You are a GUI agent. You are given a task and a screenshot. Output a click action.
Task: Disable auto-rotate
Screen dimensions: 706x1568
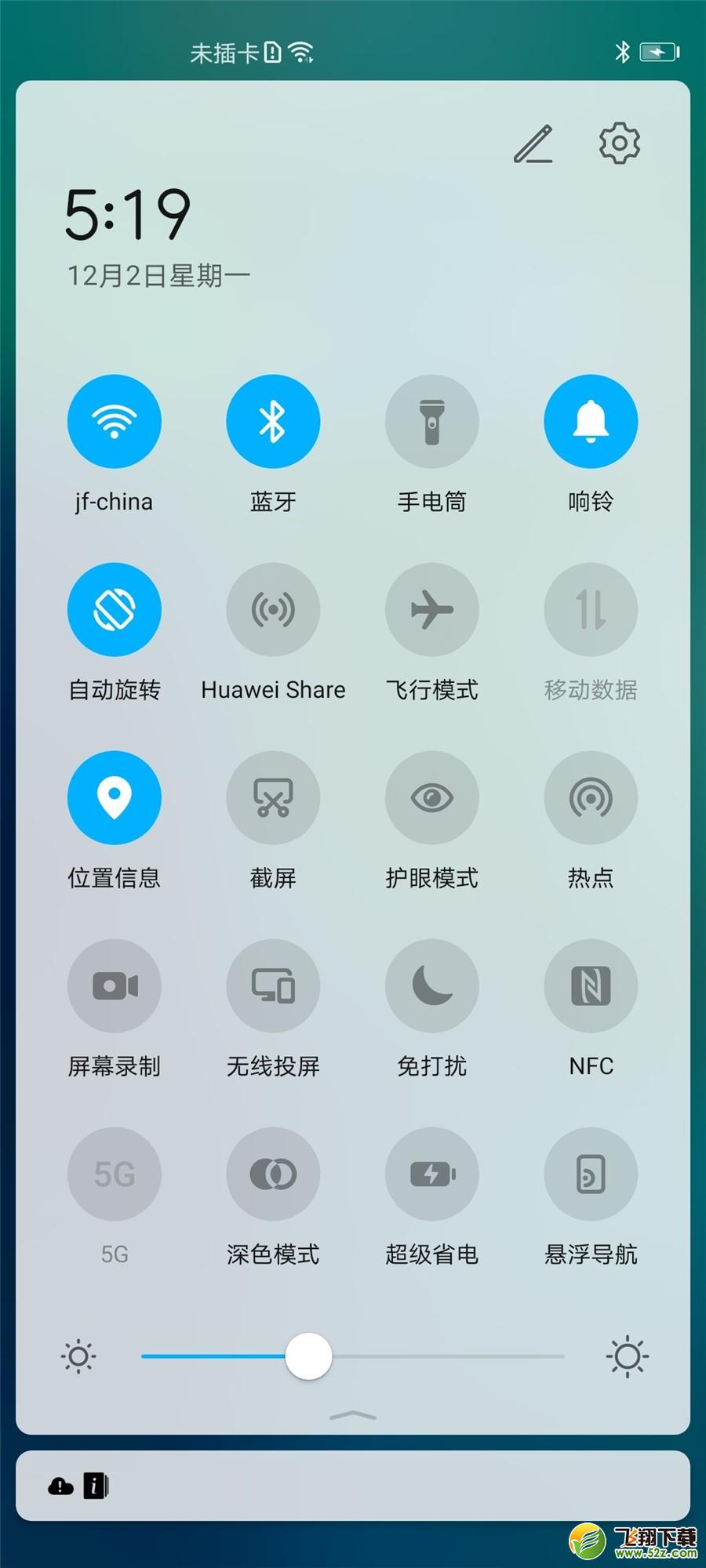click(x=115, y=609)
